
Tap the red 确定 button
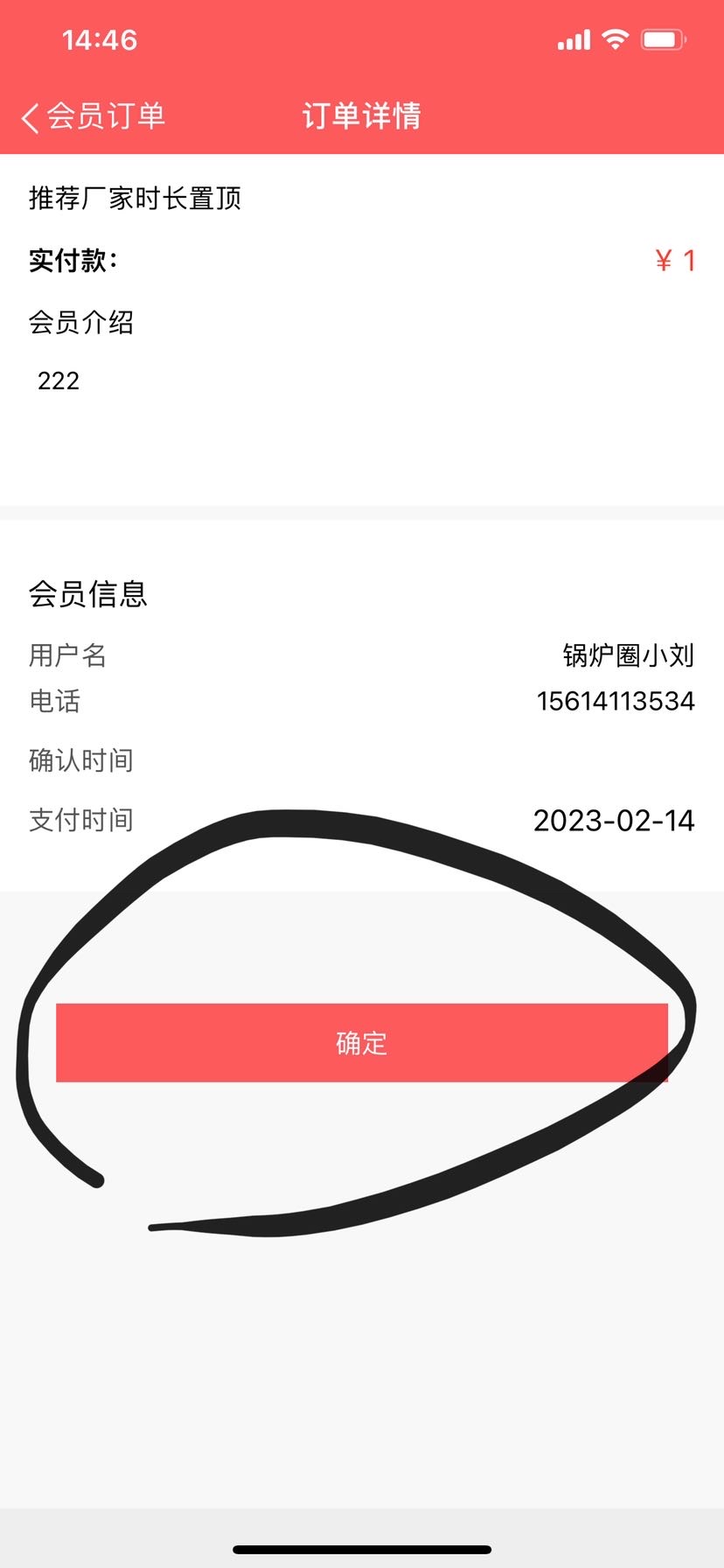coord(361,1043)
